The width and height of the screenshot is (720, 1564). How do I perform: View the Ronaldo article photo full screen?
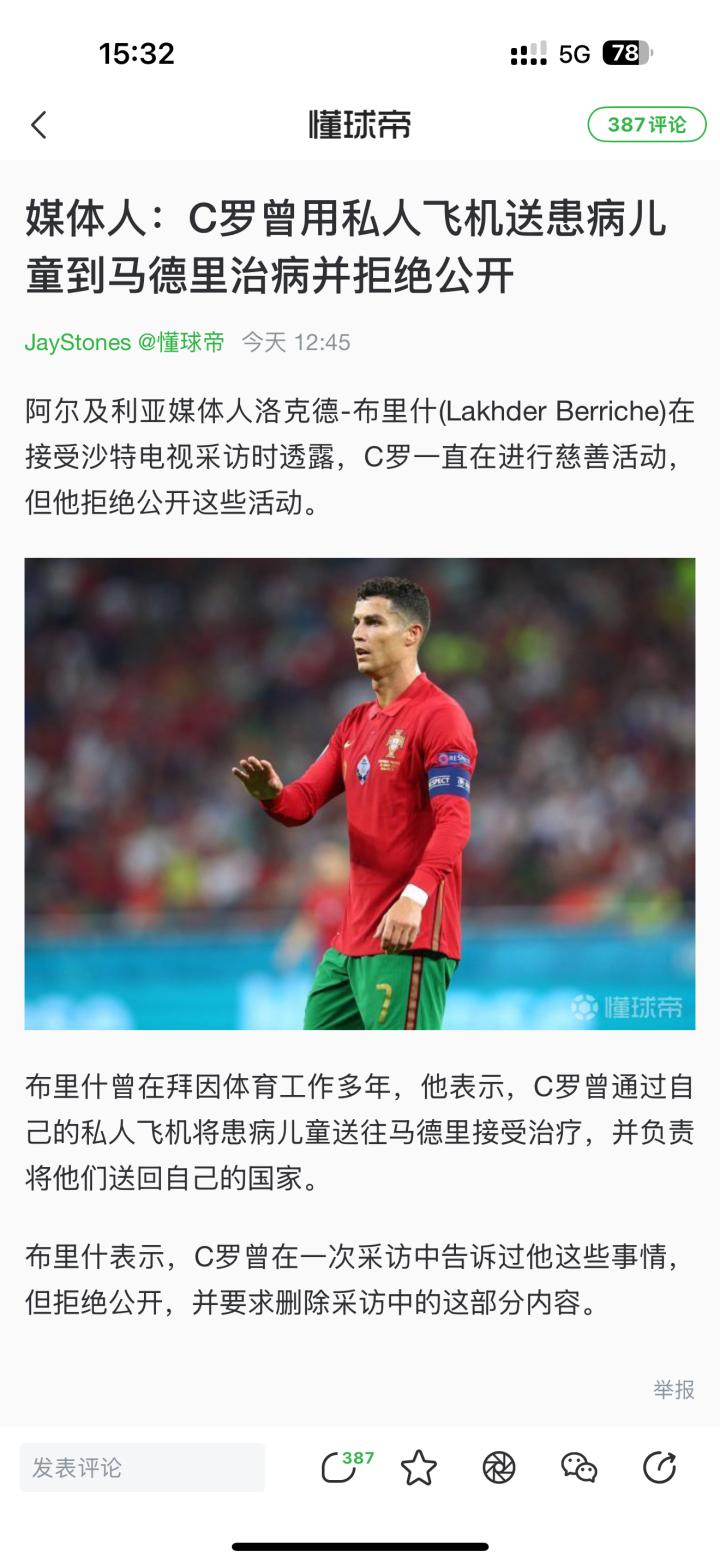coord(360,793)
